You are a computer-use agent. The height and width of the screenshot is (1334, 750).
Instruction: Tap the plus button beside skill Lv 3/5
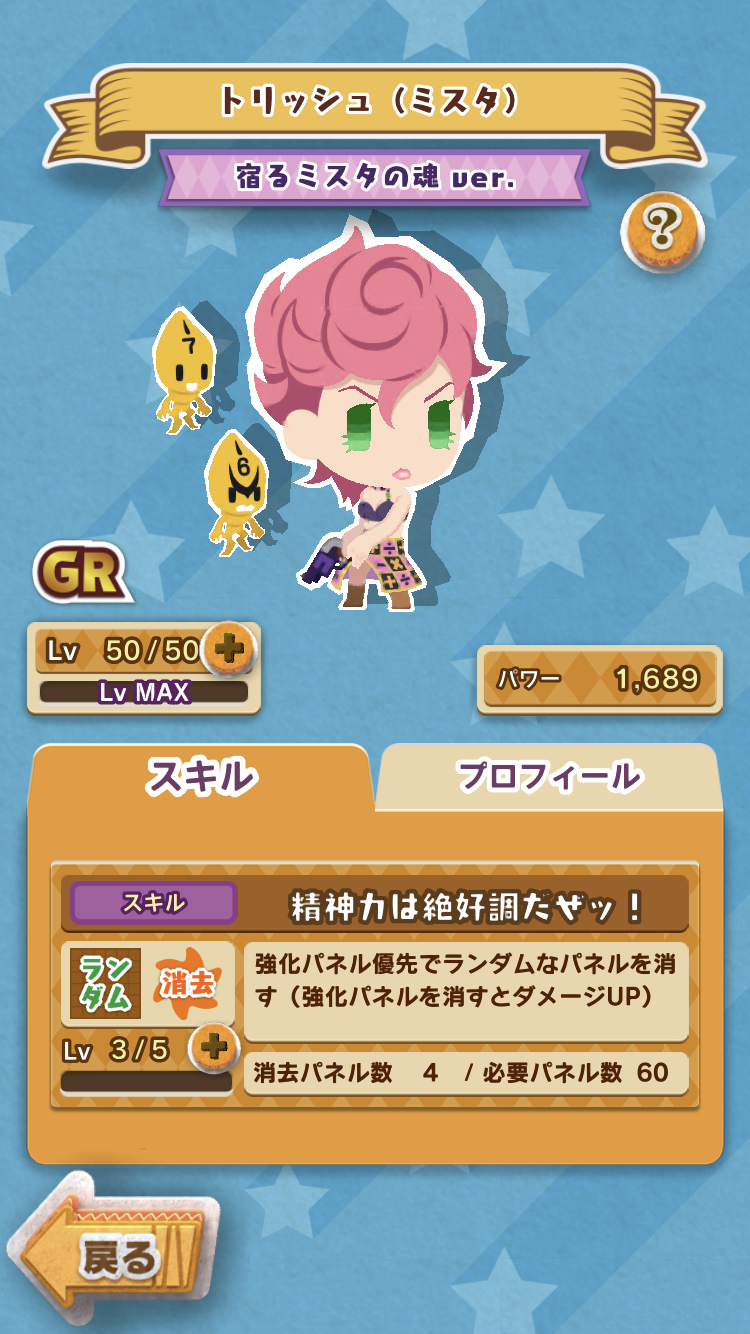click(213, 1047)
